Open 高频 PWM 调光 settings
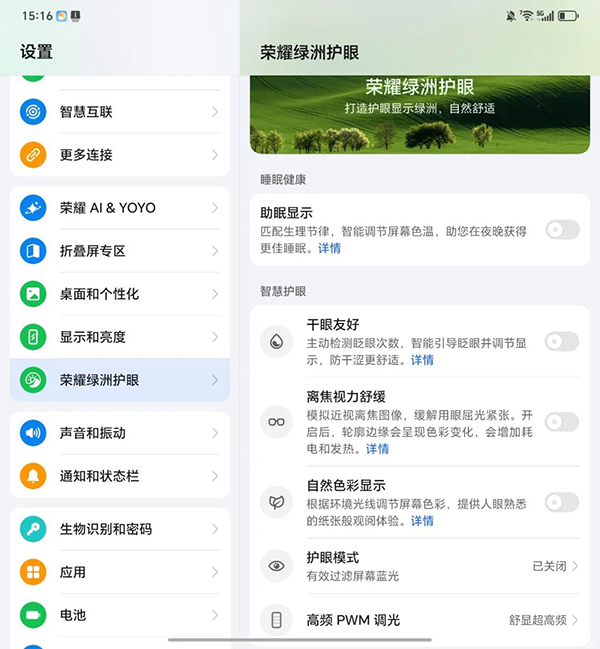Viewport: 600px width, 649px height. pyautogui.click(x=420, y=620)
